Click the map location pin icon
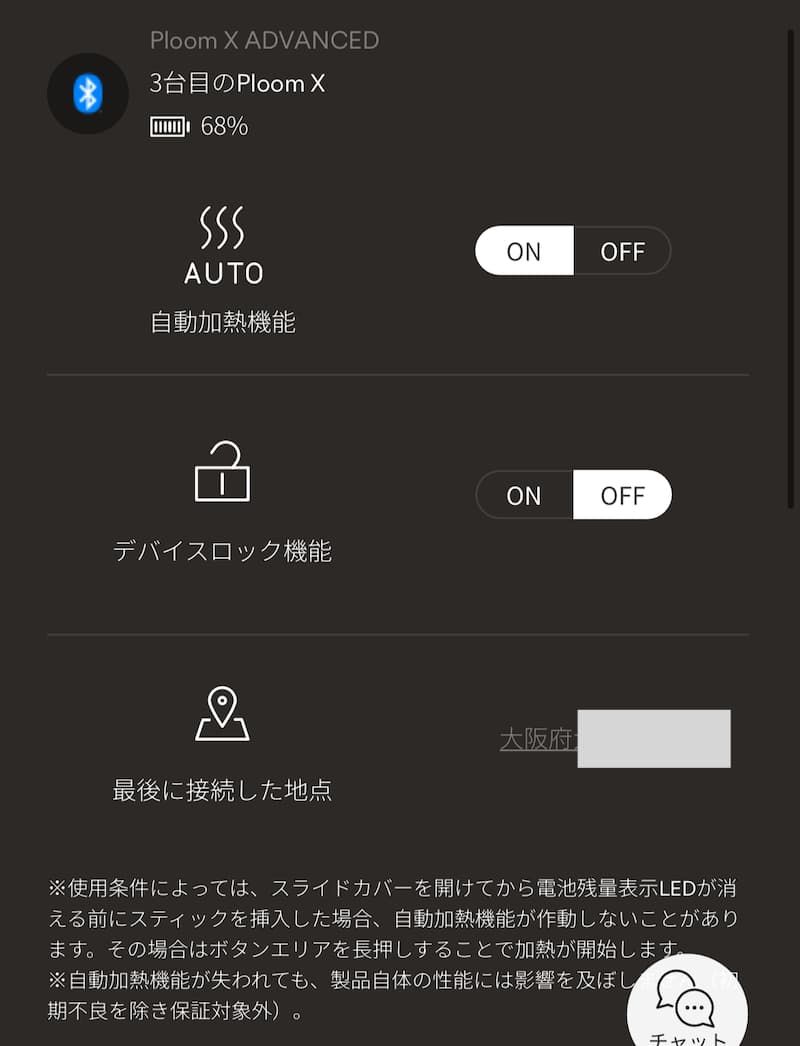This screenshot has width=800, height=1046. coord(222,710)
